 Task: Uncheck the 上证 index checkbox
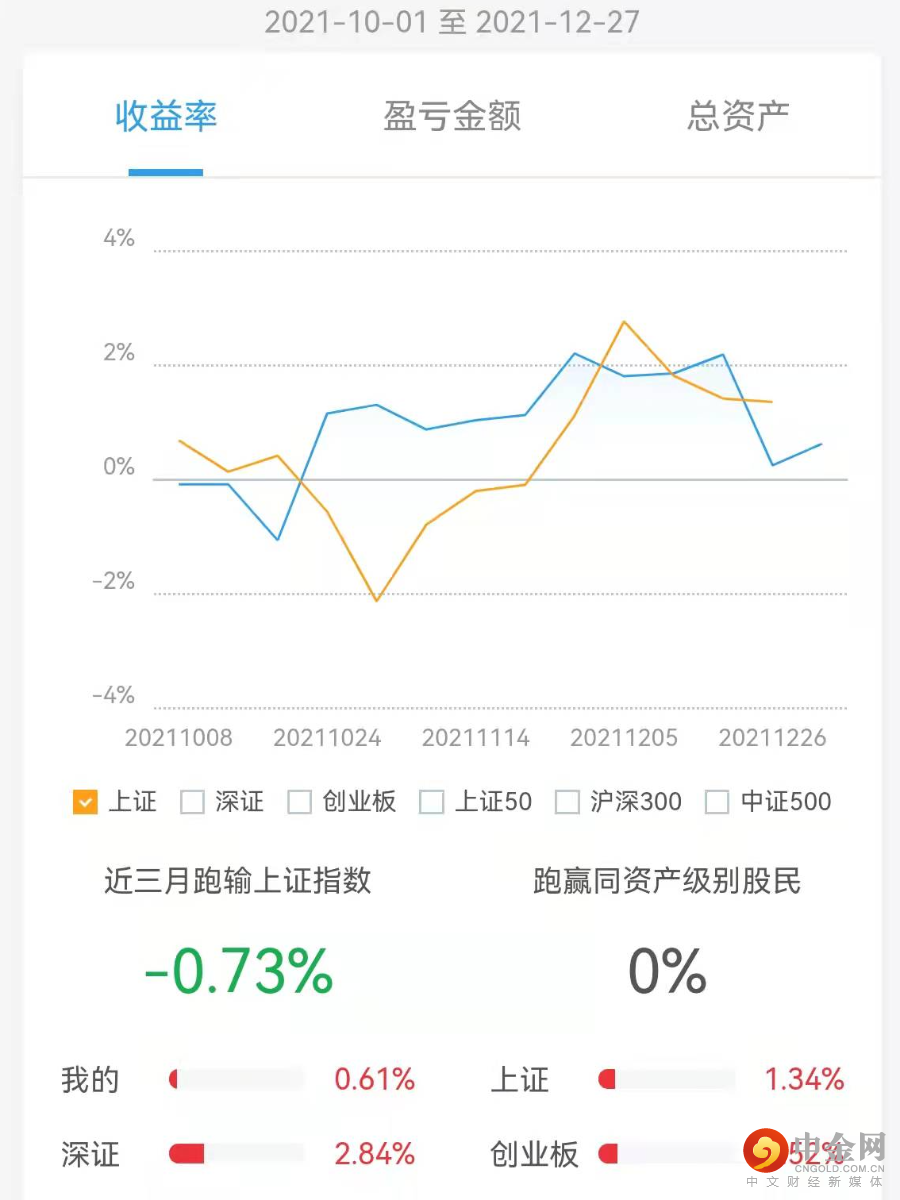click(x=86, y=802)
